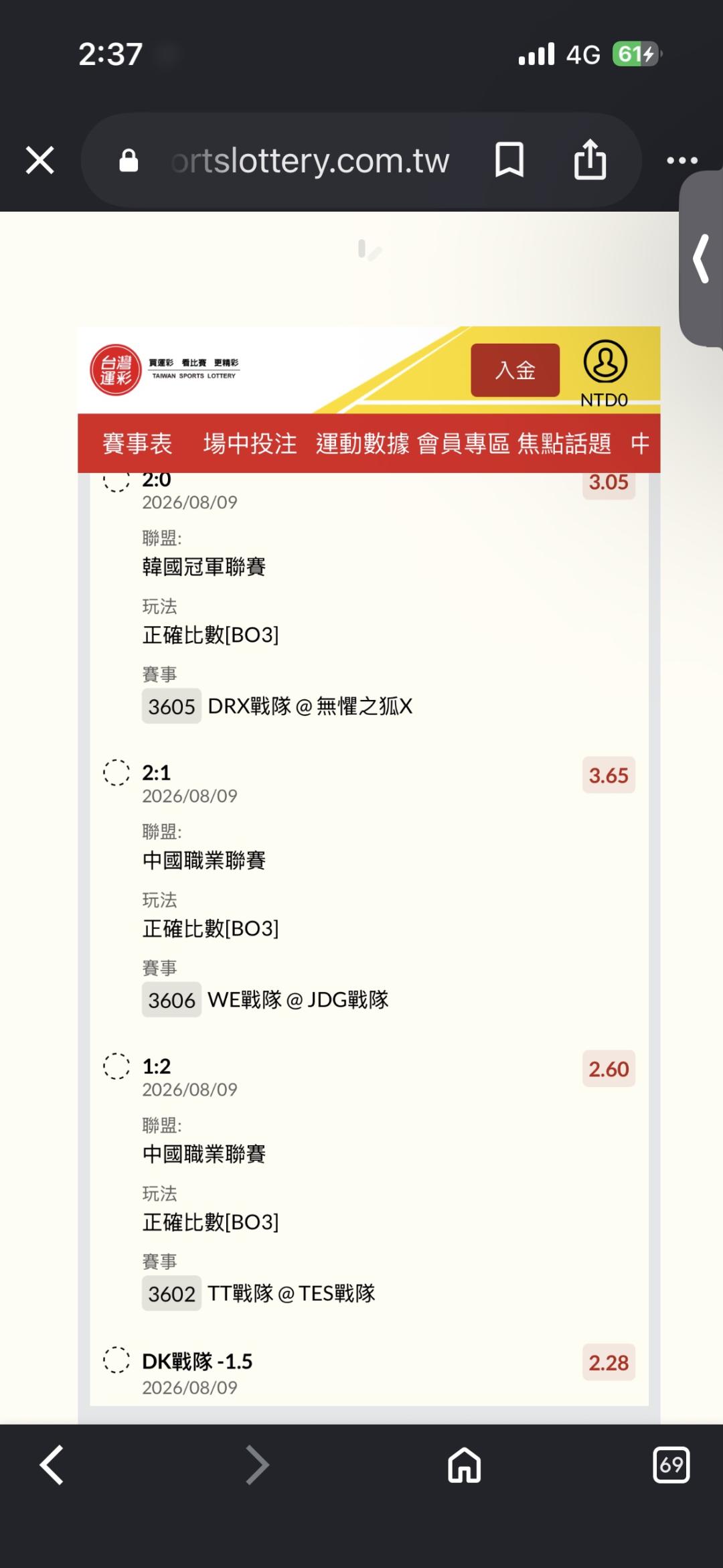Open the 運動數據 tab

click(362, 443)
